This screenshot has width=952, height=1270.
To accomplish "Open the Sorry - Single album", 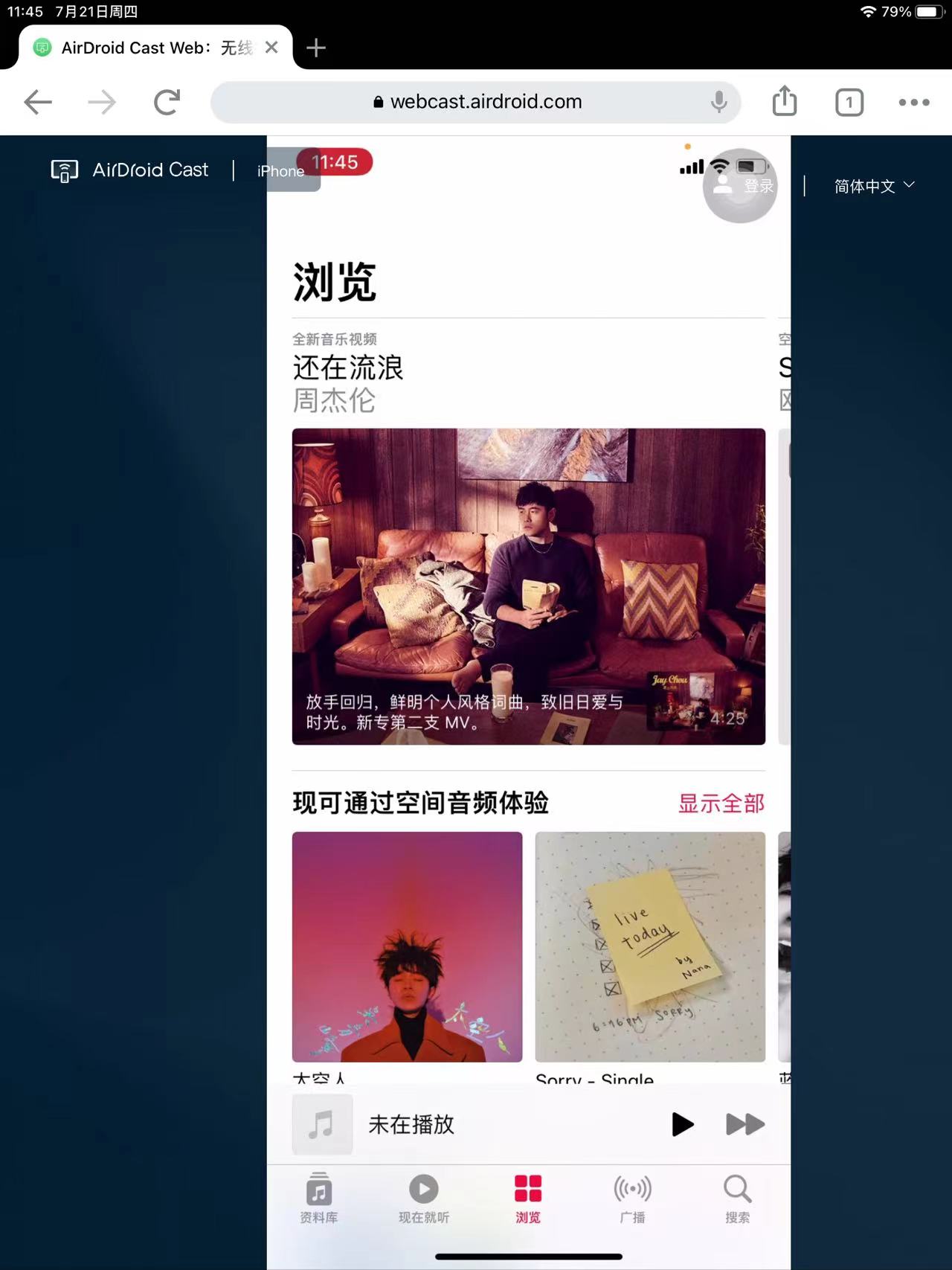I will 649,946.
